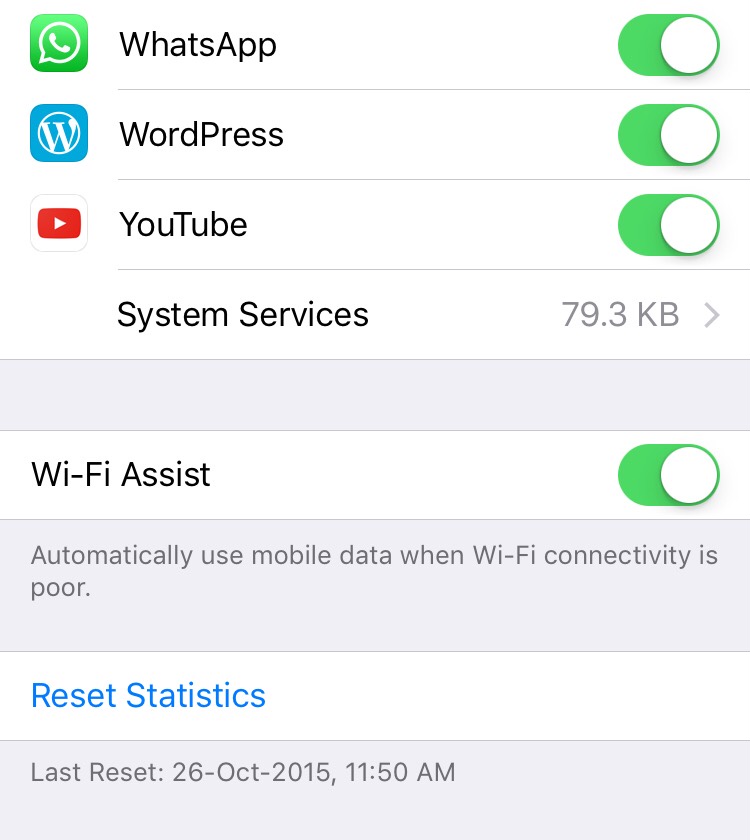Screen dimensions: 750x840
Task: Toggle YouTube mobile data switch
Action: pyautogui.click(x=668, y=225)
